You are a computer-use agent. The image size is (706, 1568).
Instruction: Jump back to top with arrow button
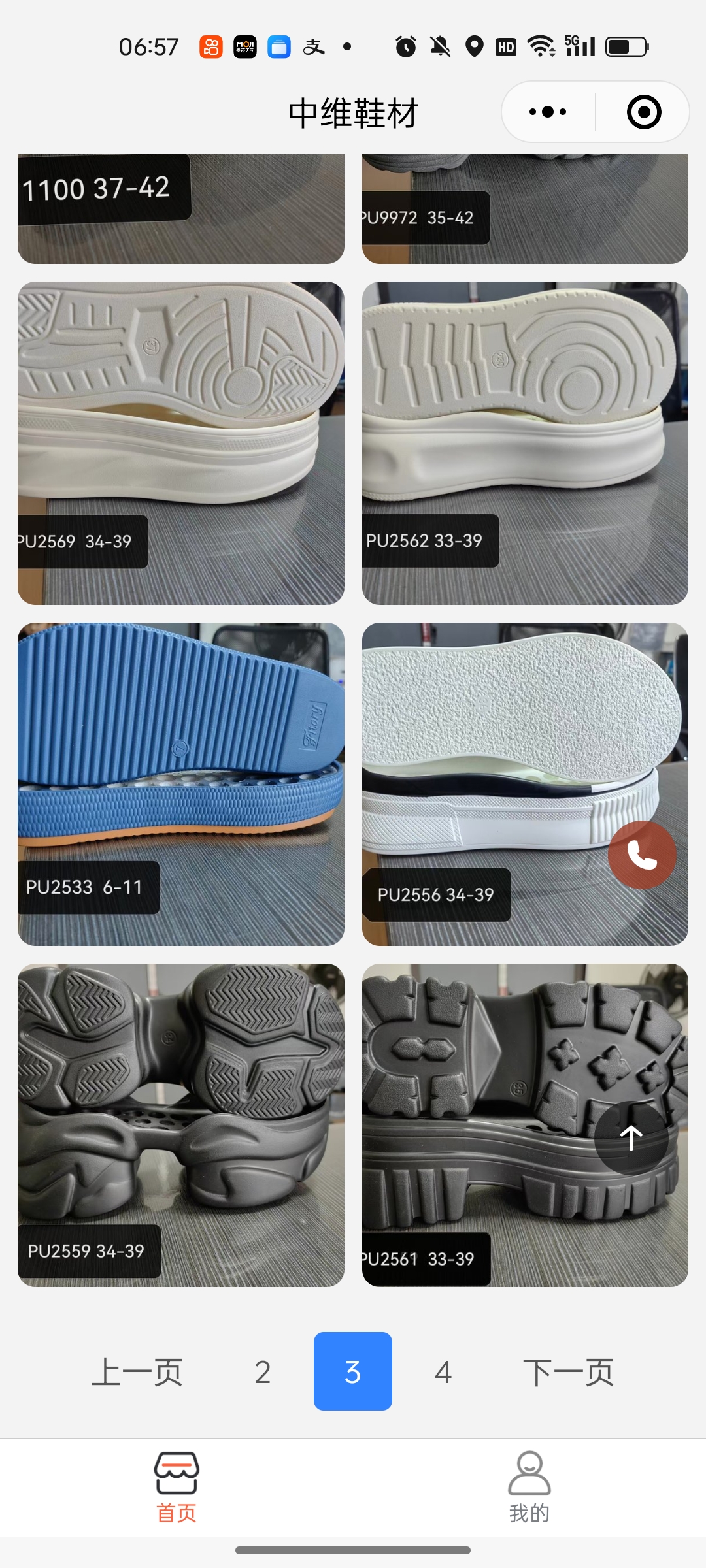(631, 1137)
